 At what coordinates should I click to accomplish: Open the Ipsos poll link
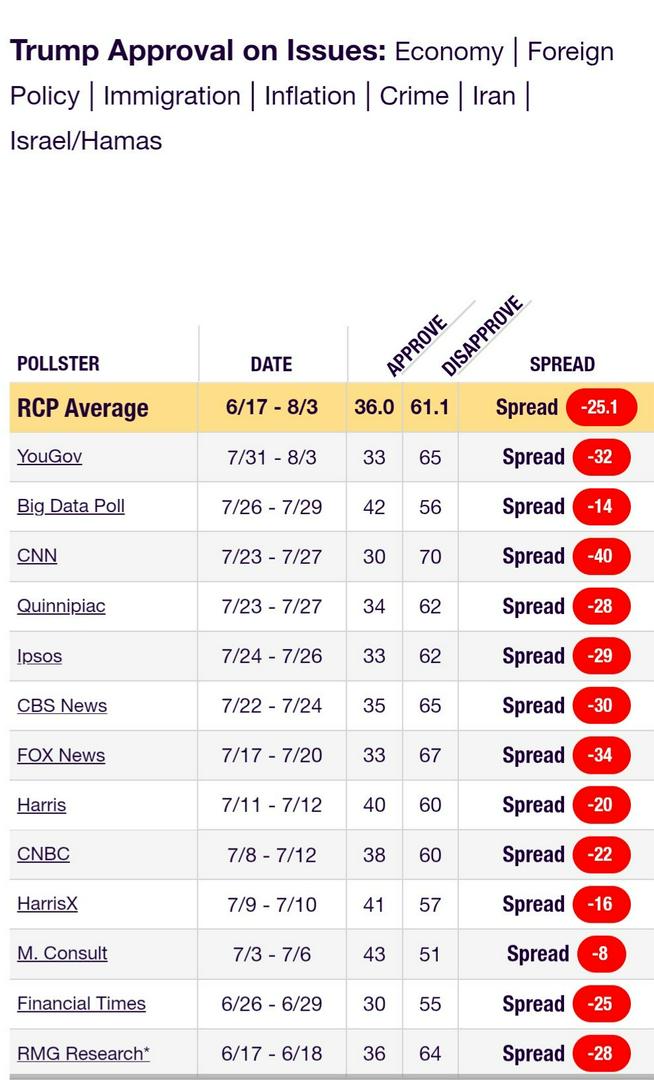click(x=39, y=656)
